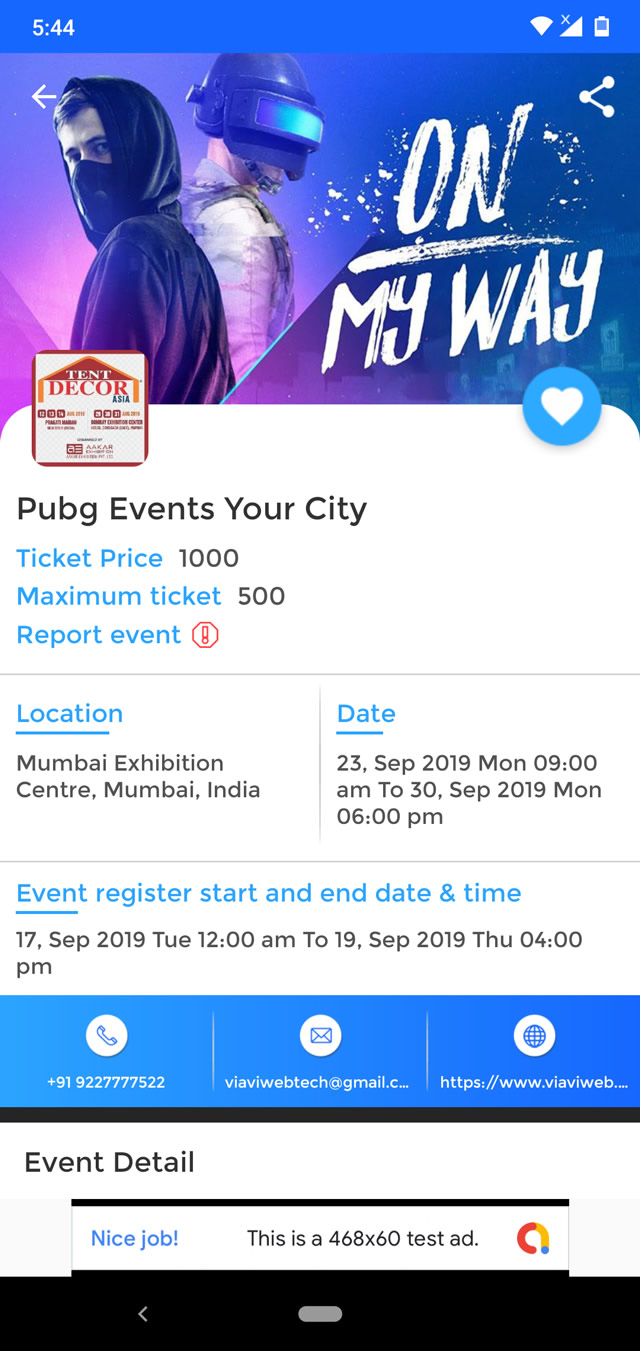Image resolution: width=640 pixels, height=1351 pixels.
Task: Share this Pubg event
Action: tap(597, 97)
